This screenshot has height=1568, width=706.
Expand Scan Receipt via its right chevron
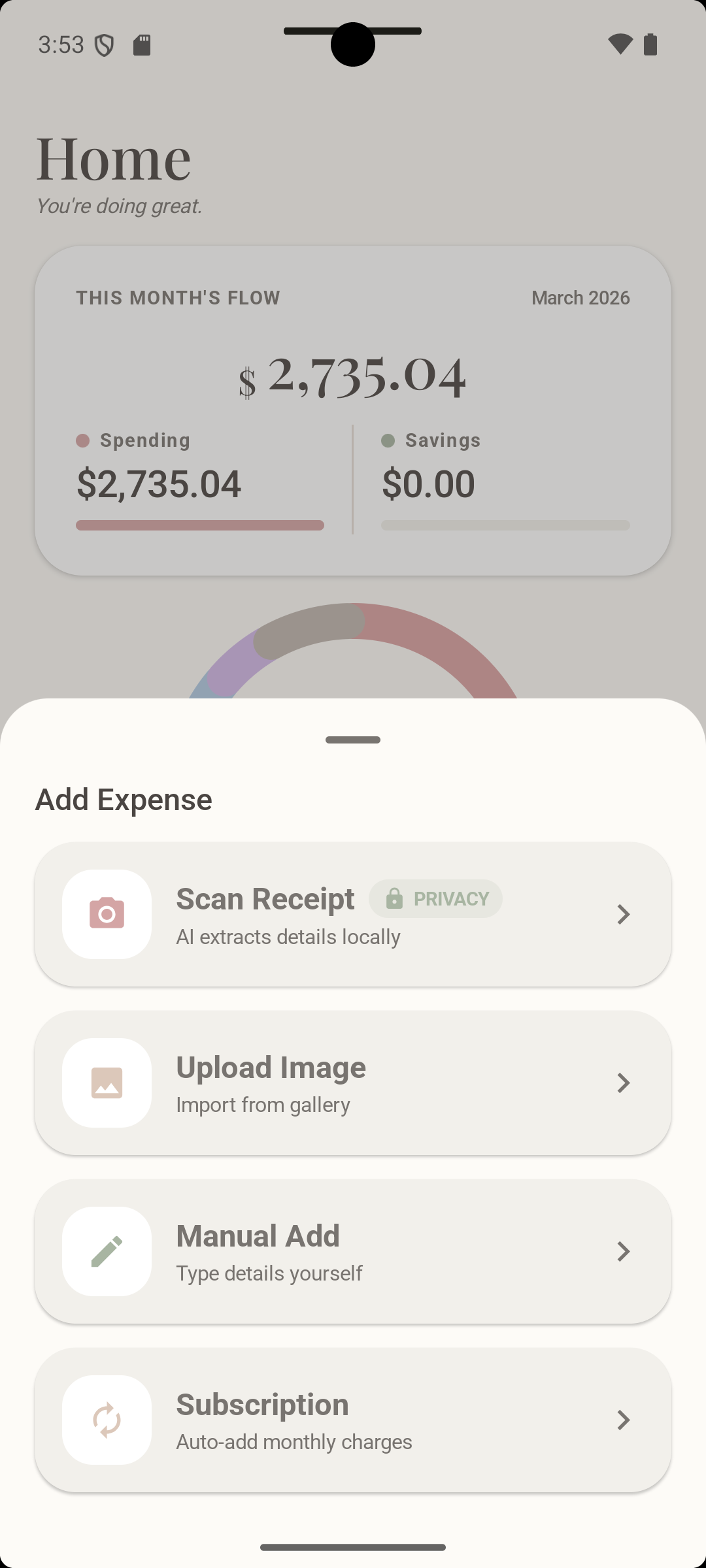pyautogui.click(x=623, y=914)
